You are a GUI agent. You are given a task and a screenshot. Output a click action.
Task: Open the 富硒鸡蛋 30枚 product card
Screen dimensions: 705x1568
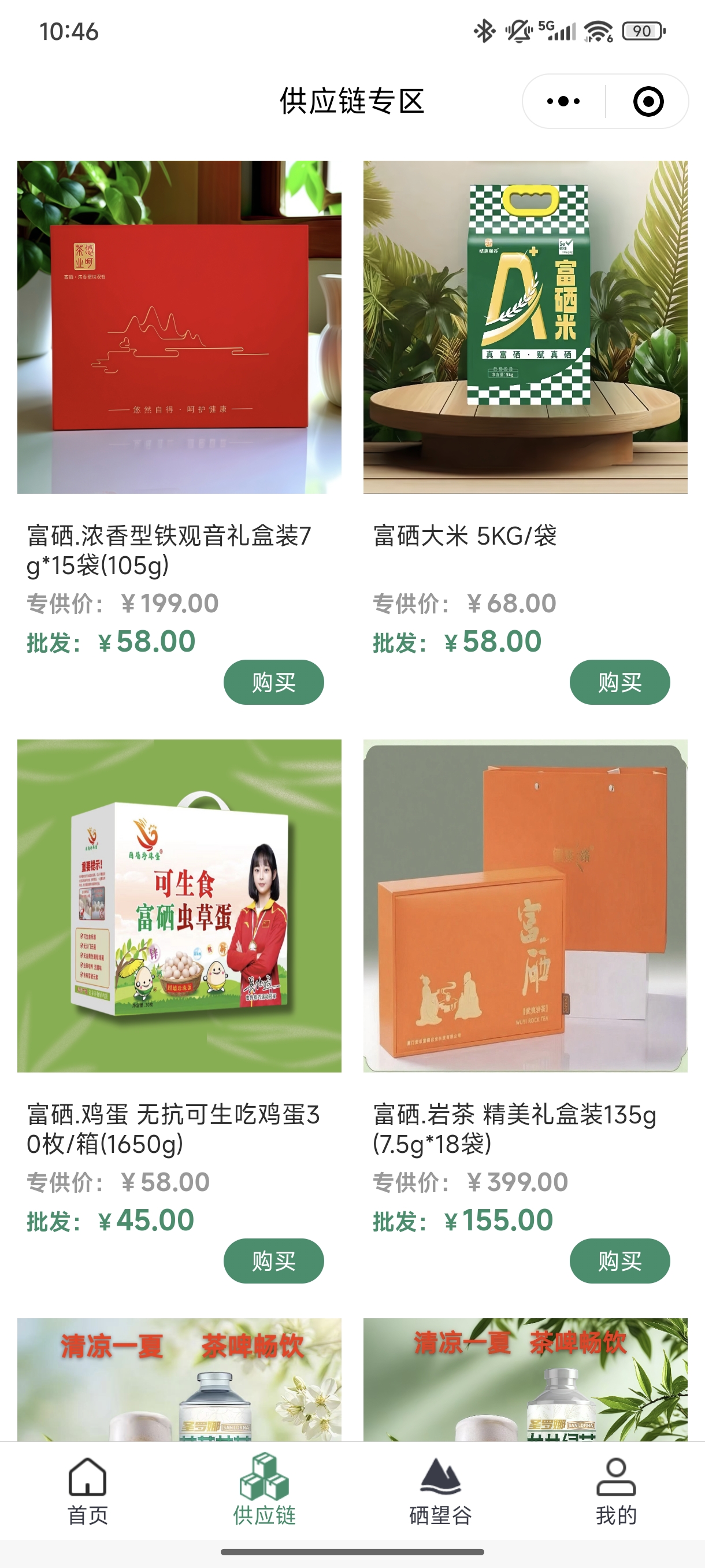[179, 906]
